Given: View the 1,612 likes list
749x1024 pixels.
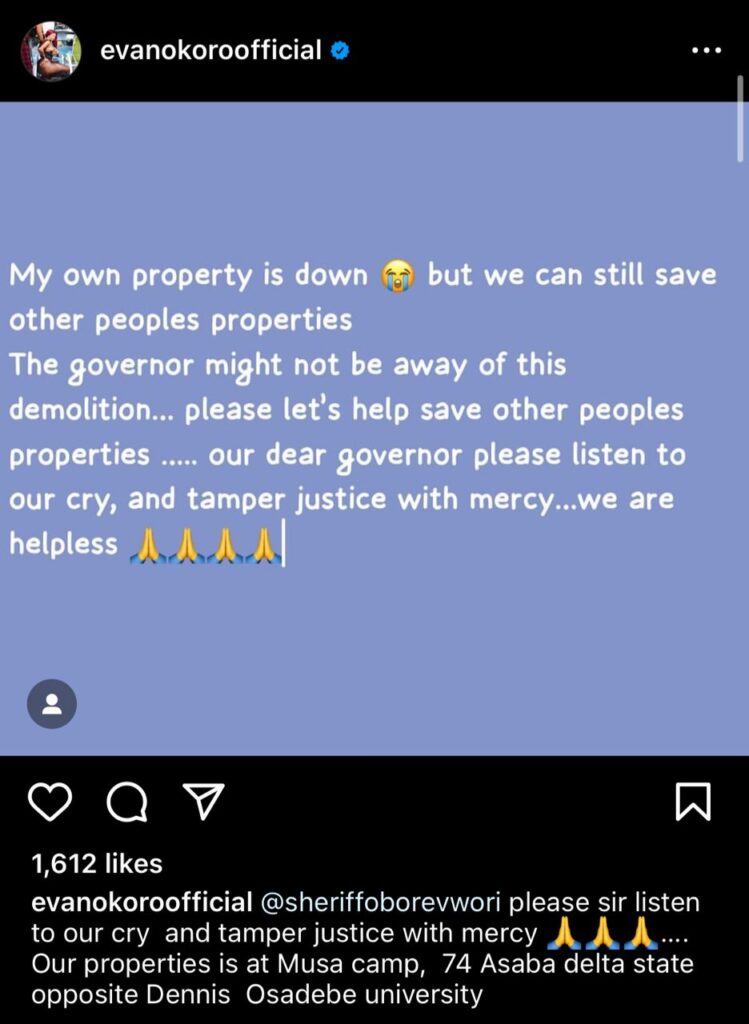Looking at the screenshot, I should [96, 863].
